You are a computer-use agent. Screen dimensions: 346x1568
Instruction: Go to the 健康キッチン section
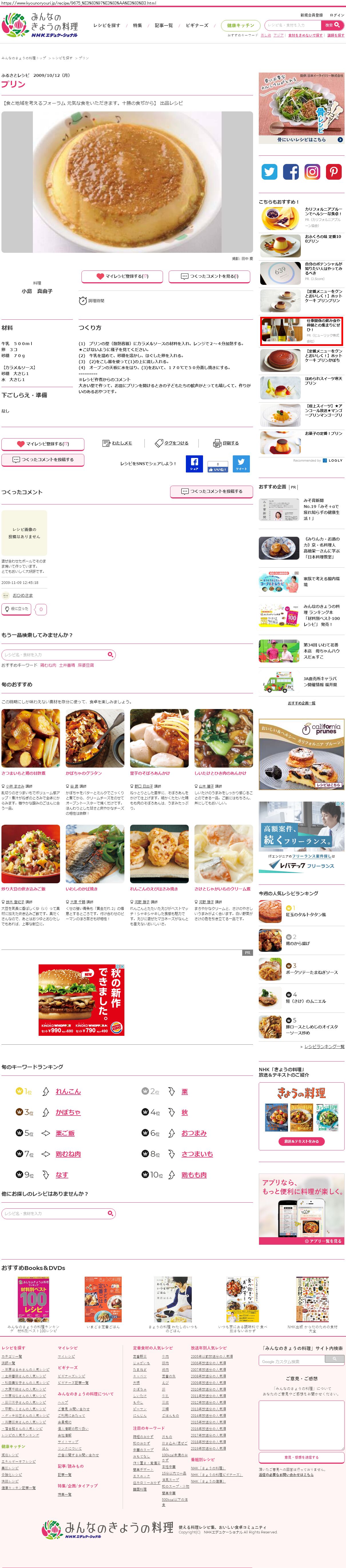pyautogui.click(x=240, y=25)
